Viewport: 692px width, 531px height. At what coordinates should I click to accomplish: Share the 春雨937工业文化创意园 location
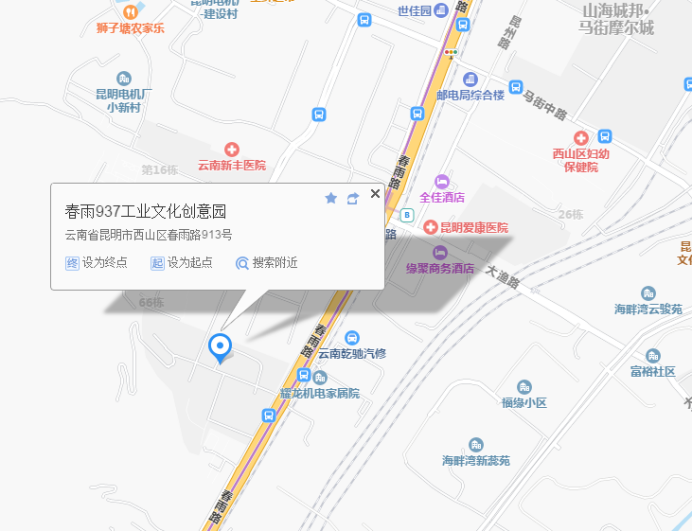[353, 198]
